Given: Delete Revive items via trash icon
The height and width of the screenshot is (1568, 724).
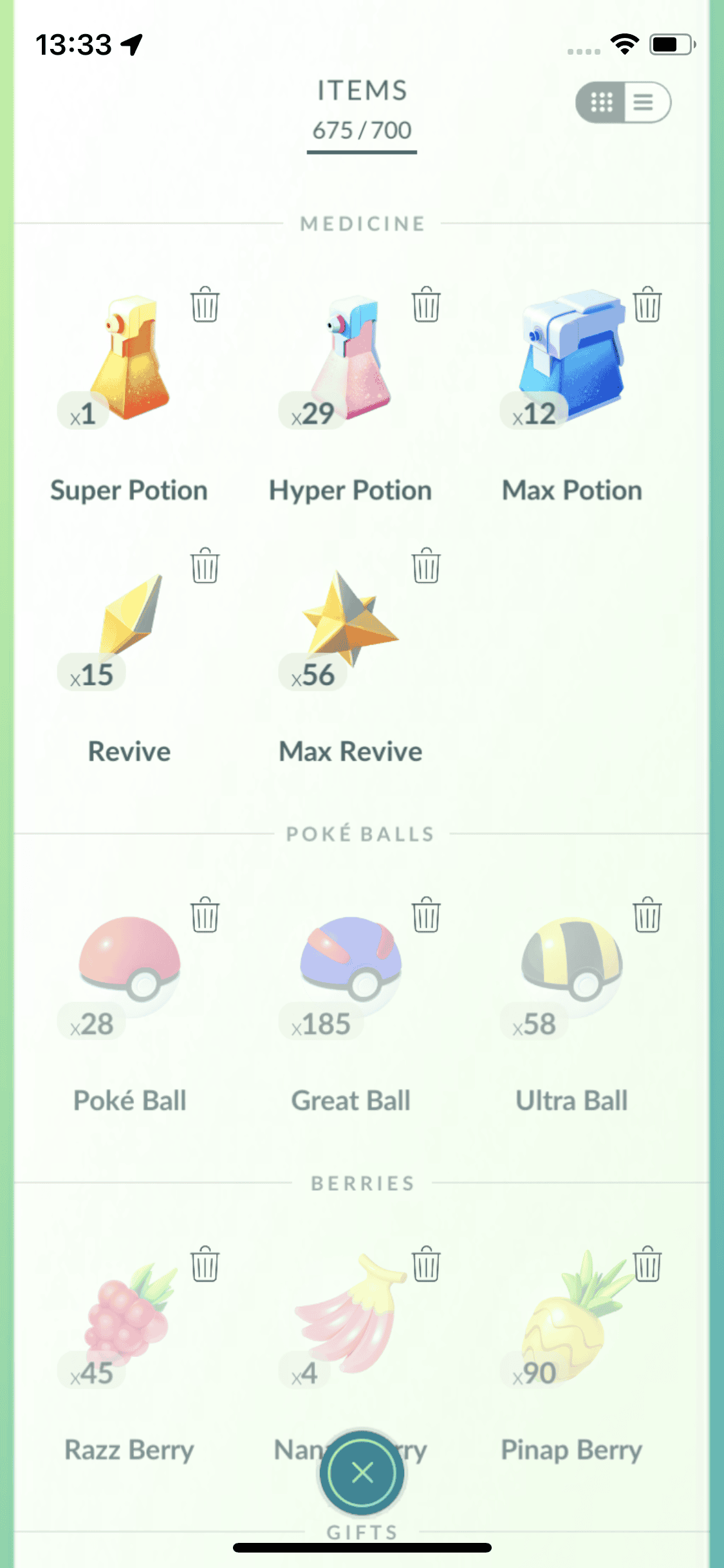Looking at the screenshot, I should coord(205,566).
